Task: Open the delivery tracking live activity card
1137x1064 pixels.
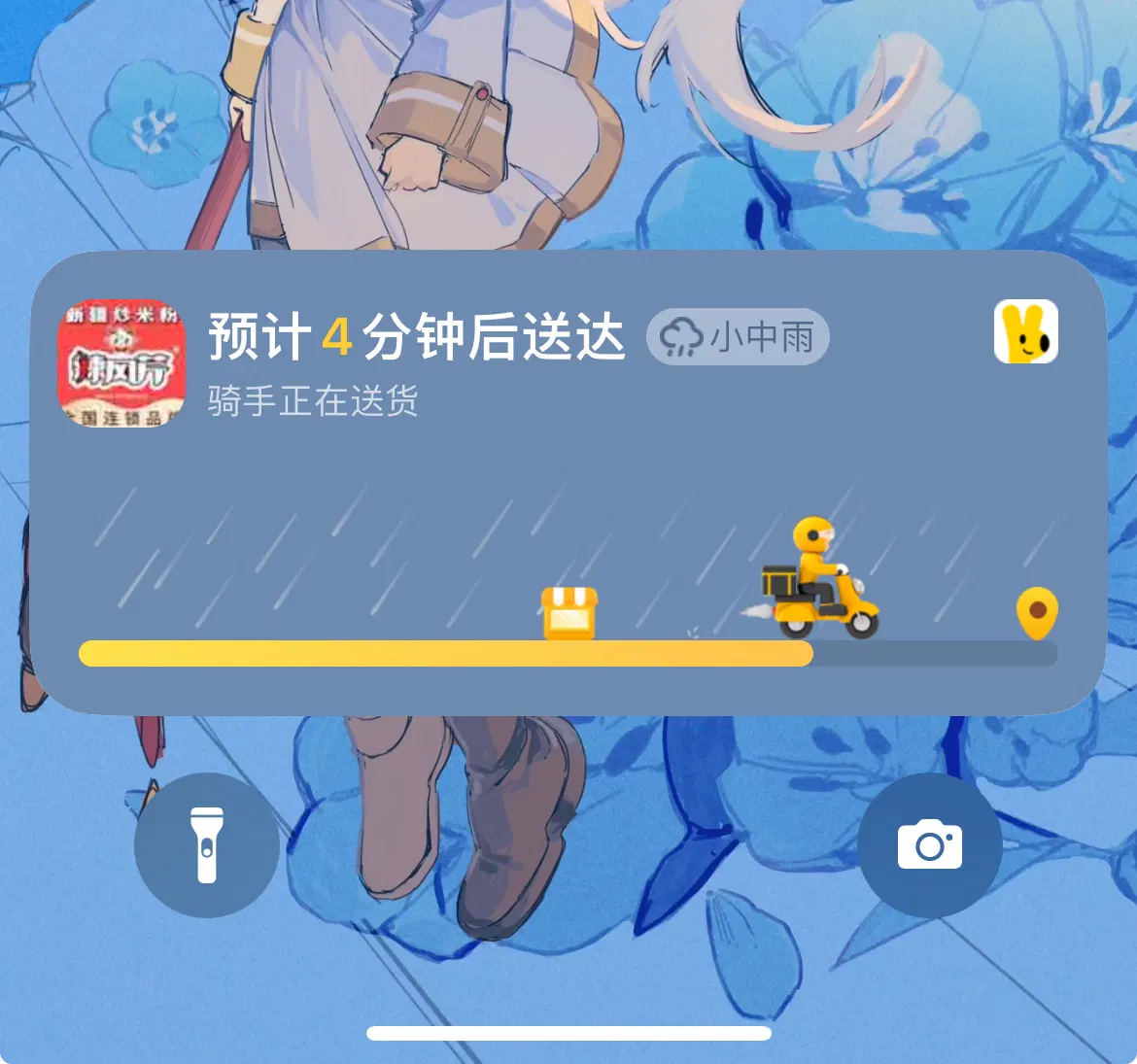Action: (x=568, y=481)
